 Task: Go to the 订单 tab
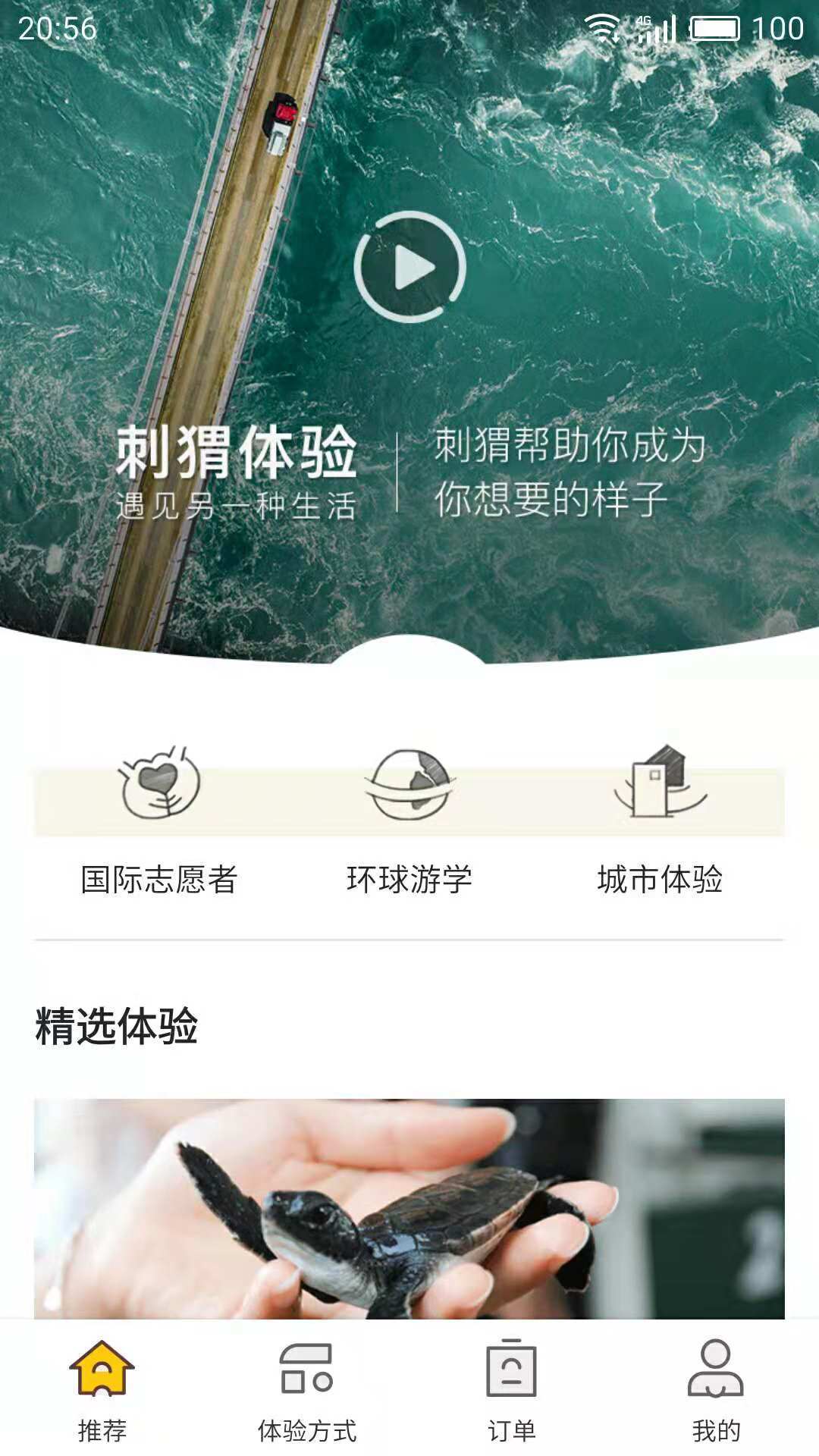(512, 1389)
